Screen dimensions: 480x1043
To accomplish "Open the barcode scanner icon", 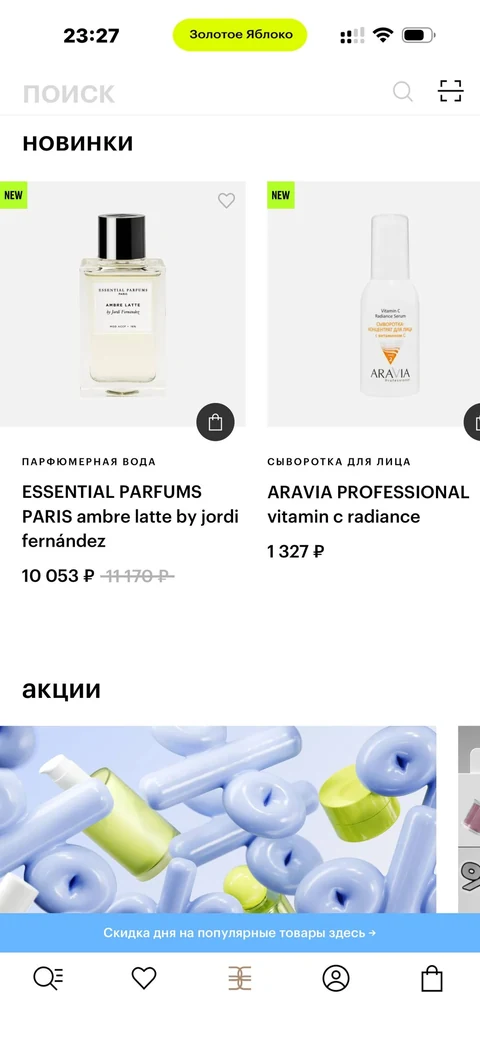I will (x=450, y=91).
